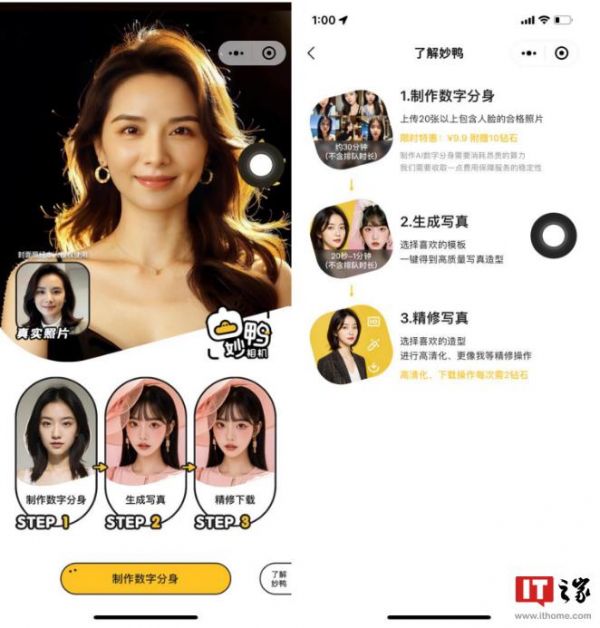Go back from the 了解妙鸭 page

pyautogui.click(x=311, y=53)
